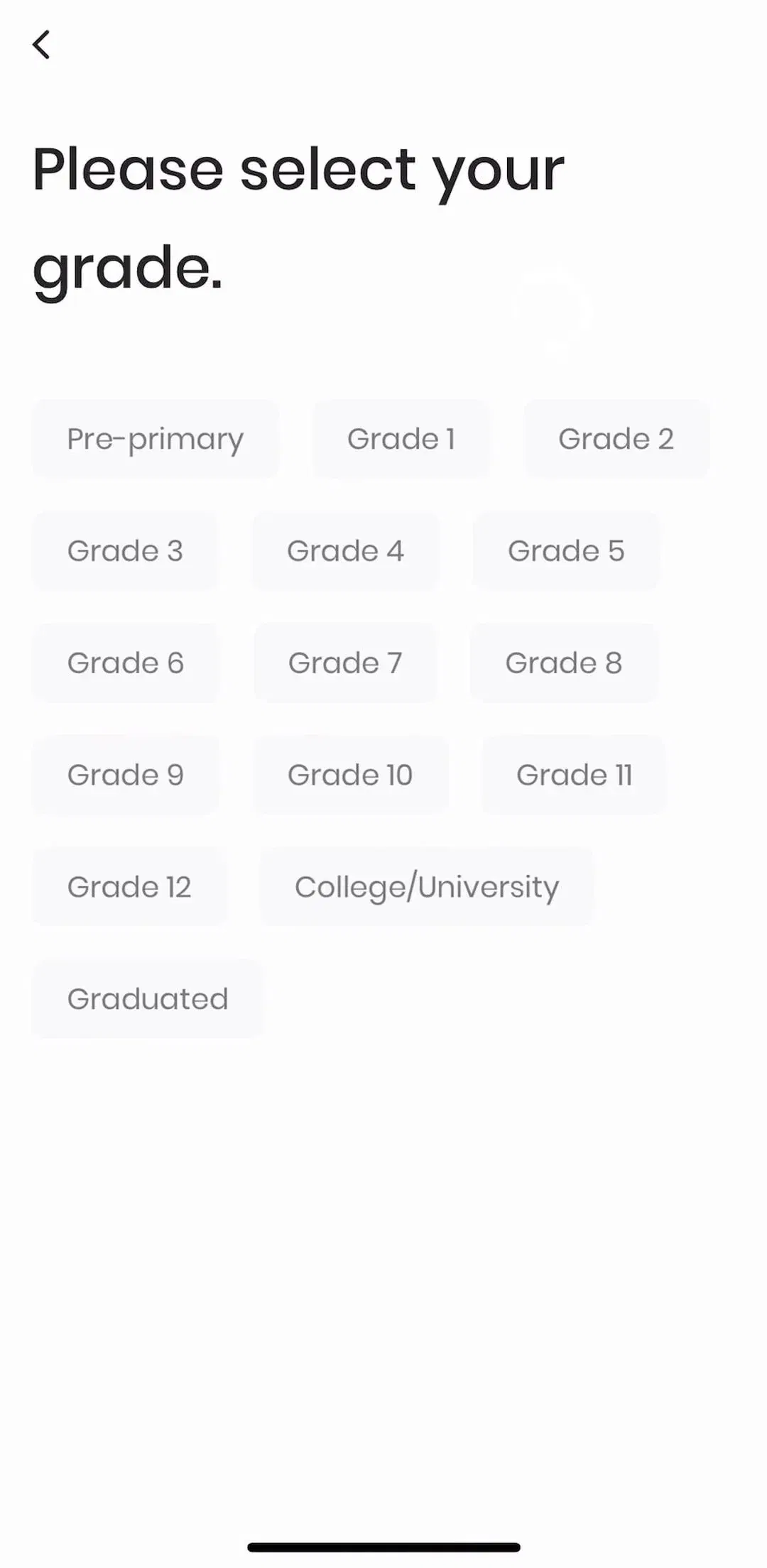
Task: Tap Grade 10
Action: (x=351, y=775)
